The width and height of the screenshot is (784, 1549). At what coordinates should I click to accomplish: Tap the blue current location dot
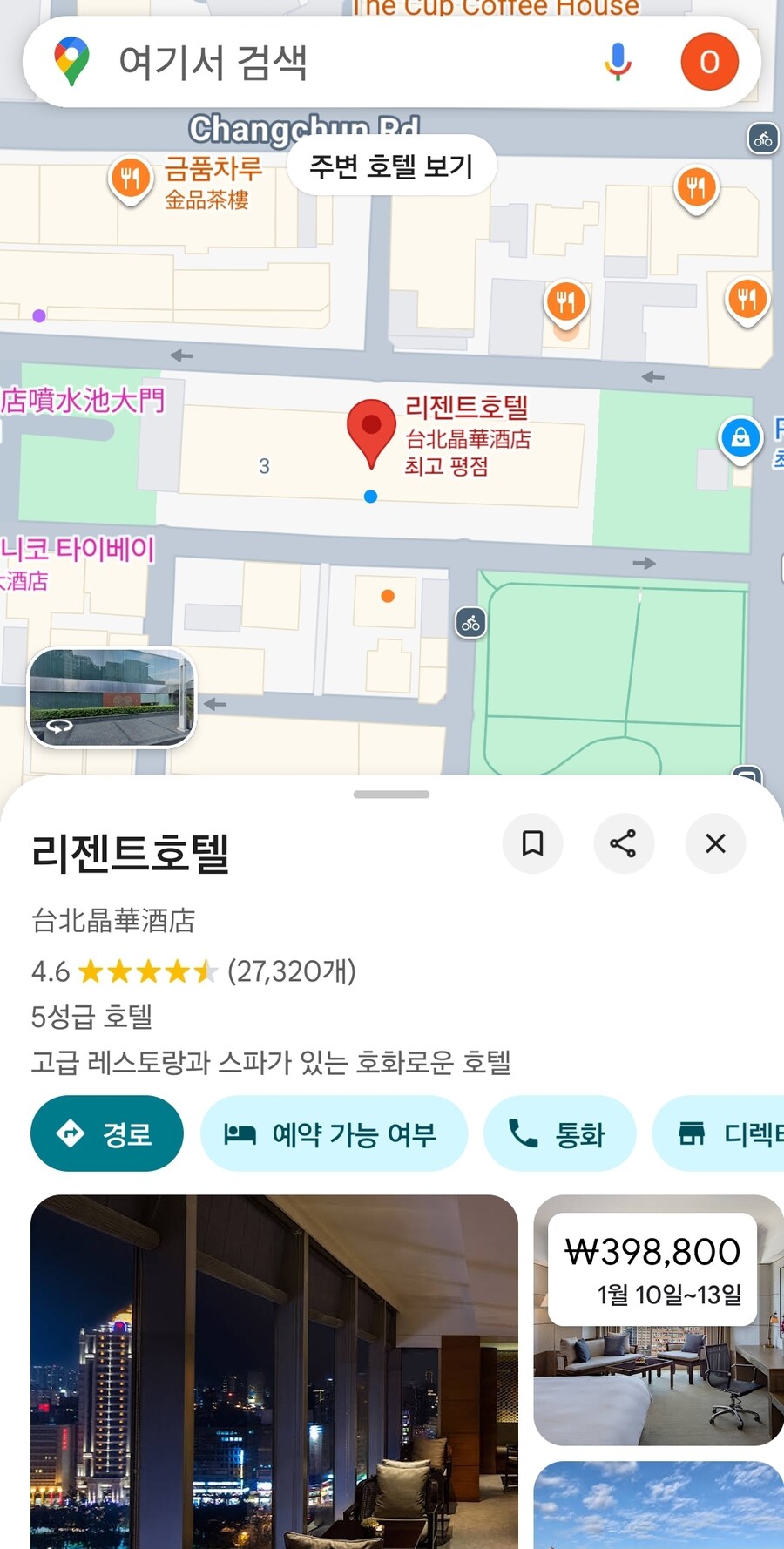click(x=370, y=496)
